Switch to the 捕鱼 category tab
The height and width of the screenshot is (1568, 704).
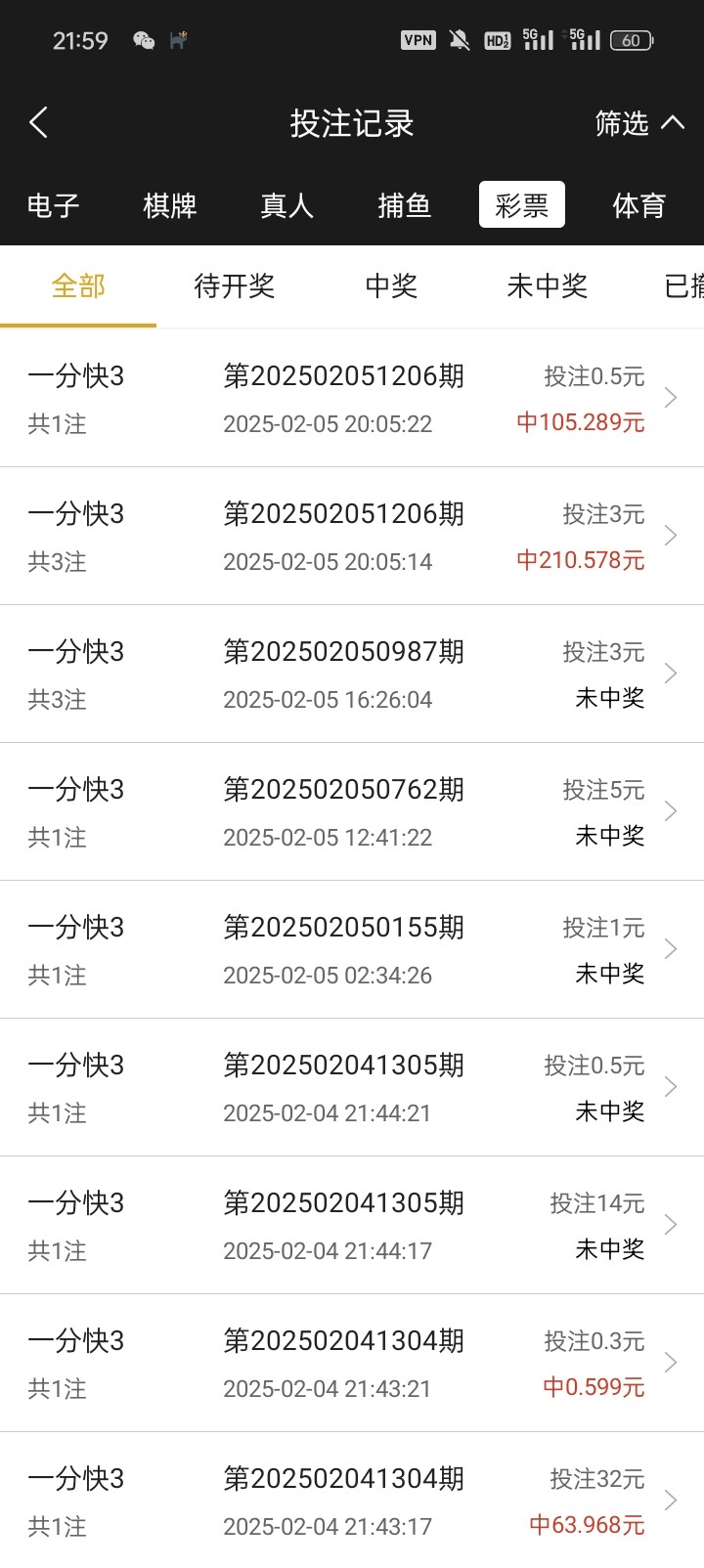point(405,205)
